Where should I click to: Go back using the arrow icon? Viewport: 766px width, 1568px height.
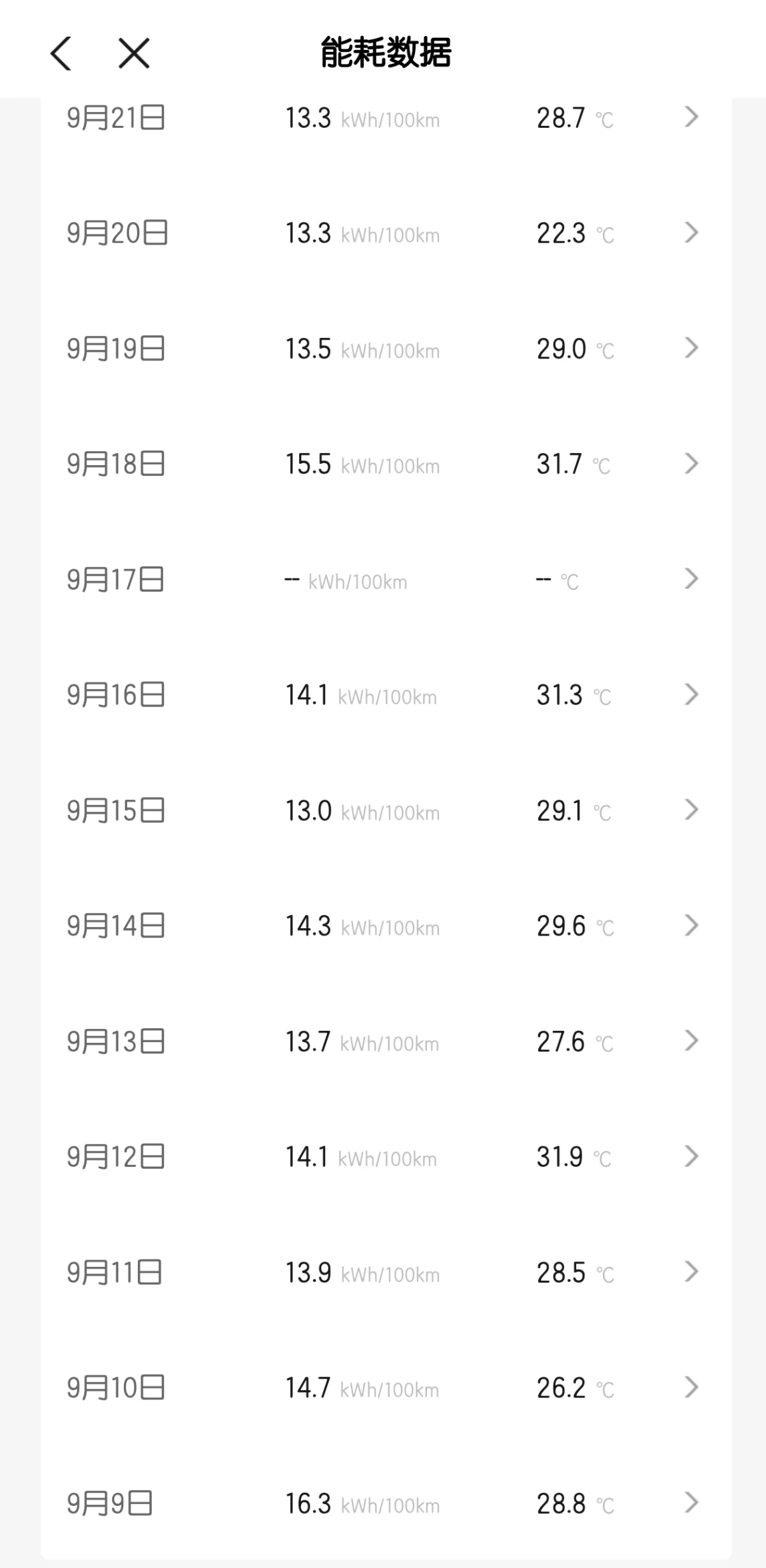click(61, 53)
